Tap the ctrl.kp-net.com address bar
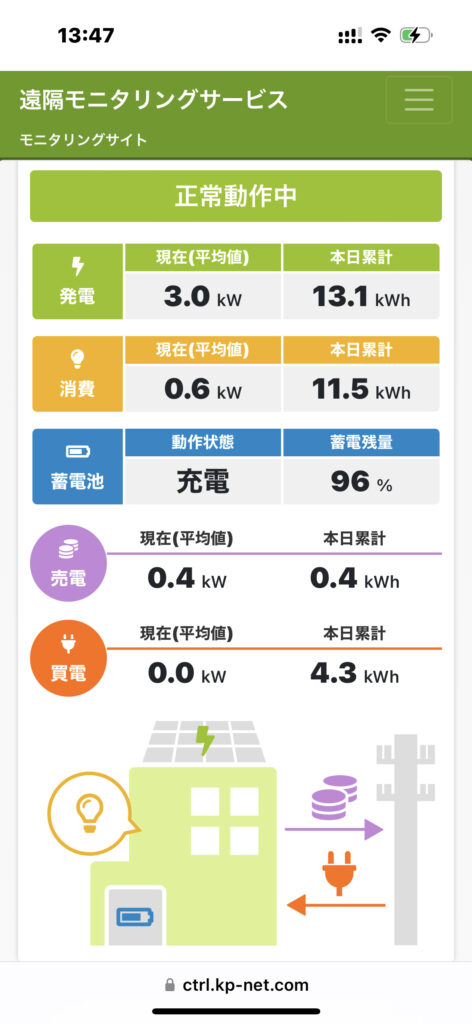Viewport: 472px width, 1024px height. [x=236, y=984]
